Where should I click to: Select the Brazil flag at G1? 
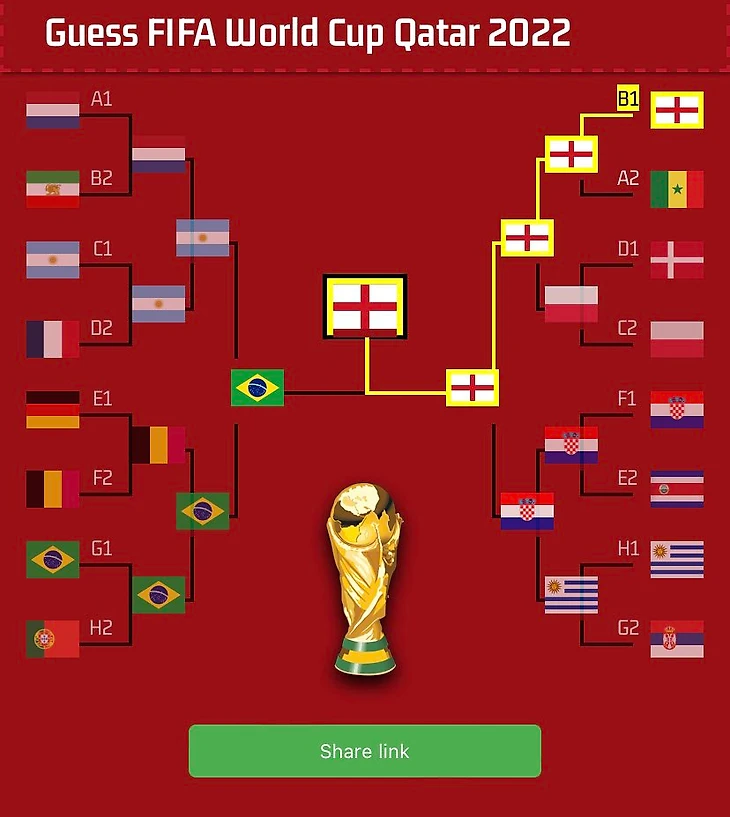coord(53,560)
